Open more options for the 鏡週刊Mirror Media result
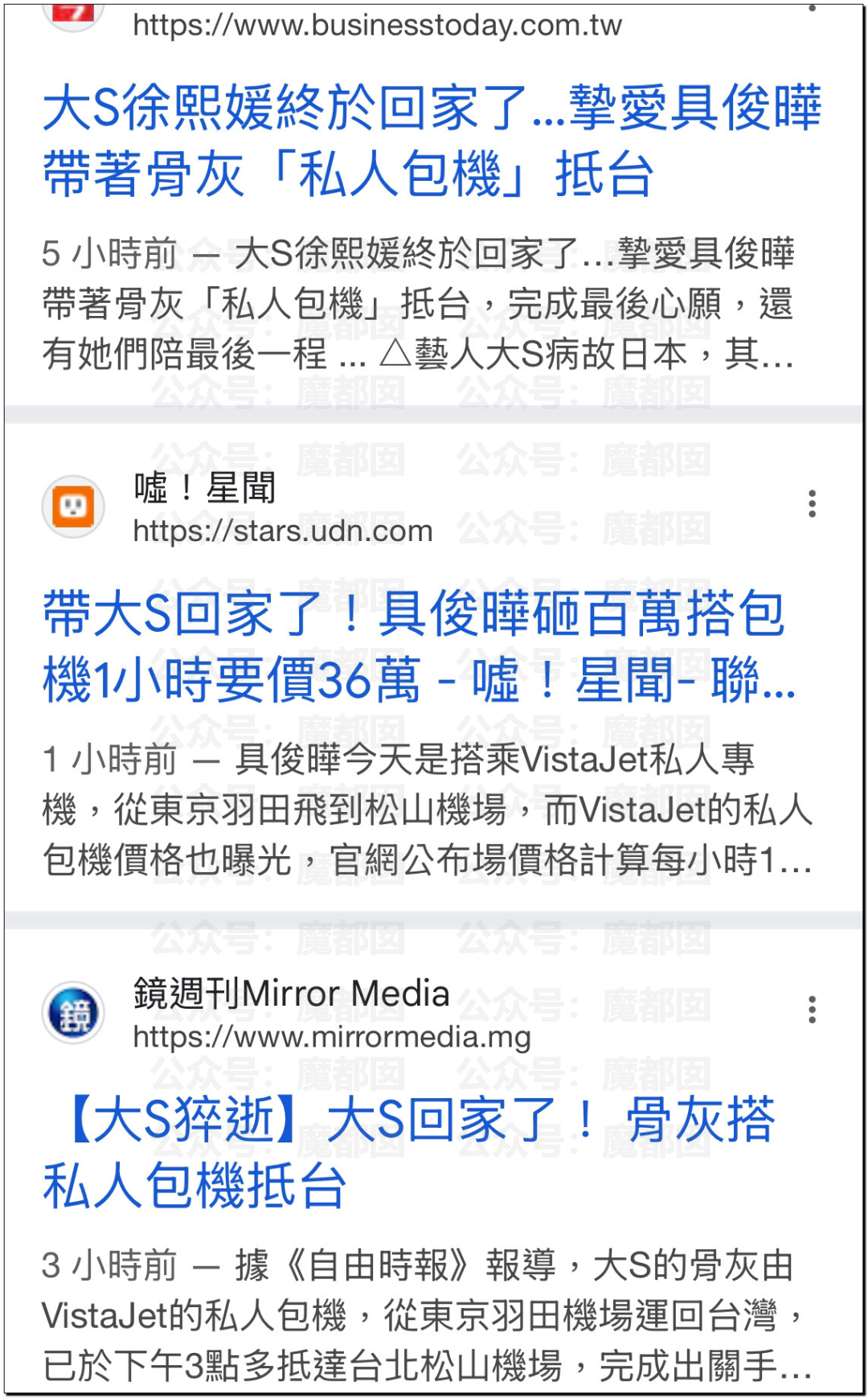Screen dimensions: 868x1398 pyautogui.click(x=813, y=1009)
